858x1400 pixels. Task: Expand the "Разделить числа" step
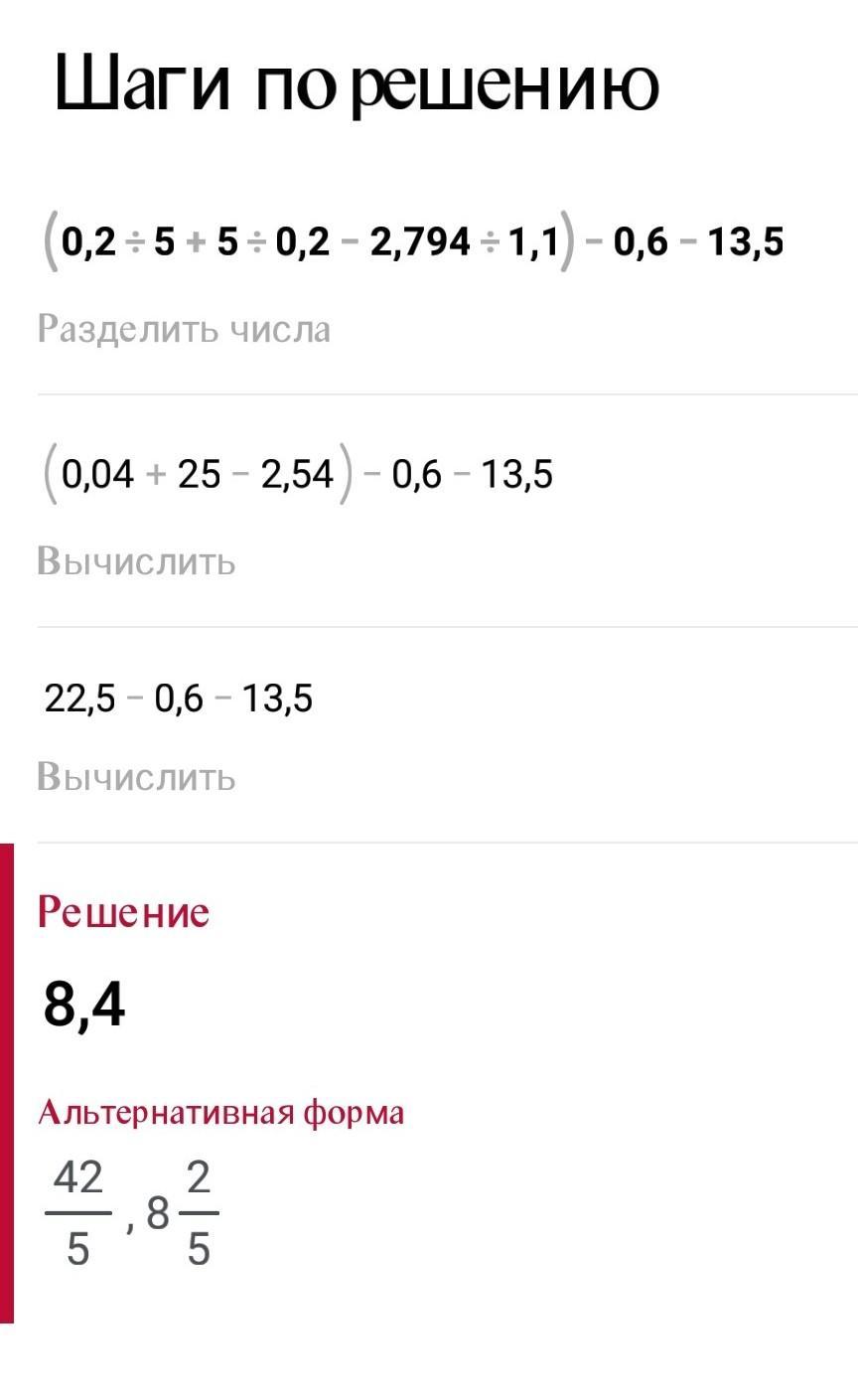[184, 329]
